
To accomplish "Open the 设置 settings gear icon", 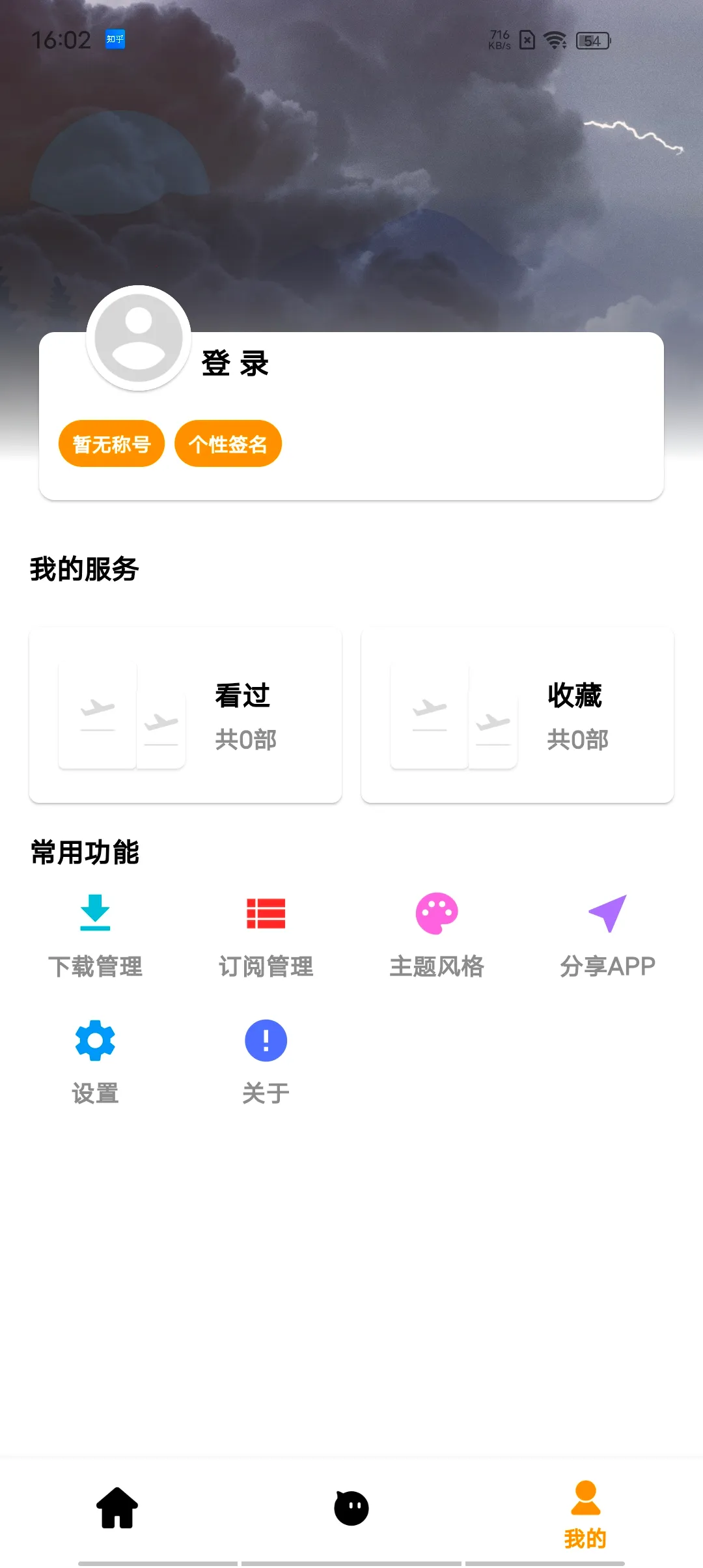I will [95, 1040].
